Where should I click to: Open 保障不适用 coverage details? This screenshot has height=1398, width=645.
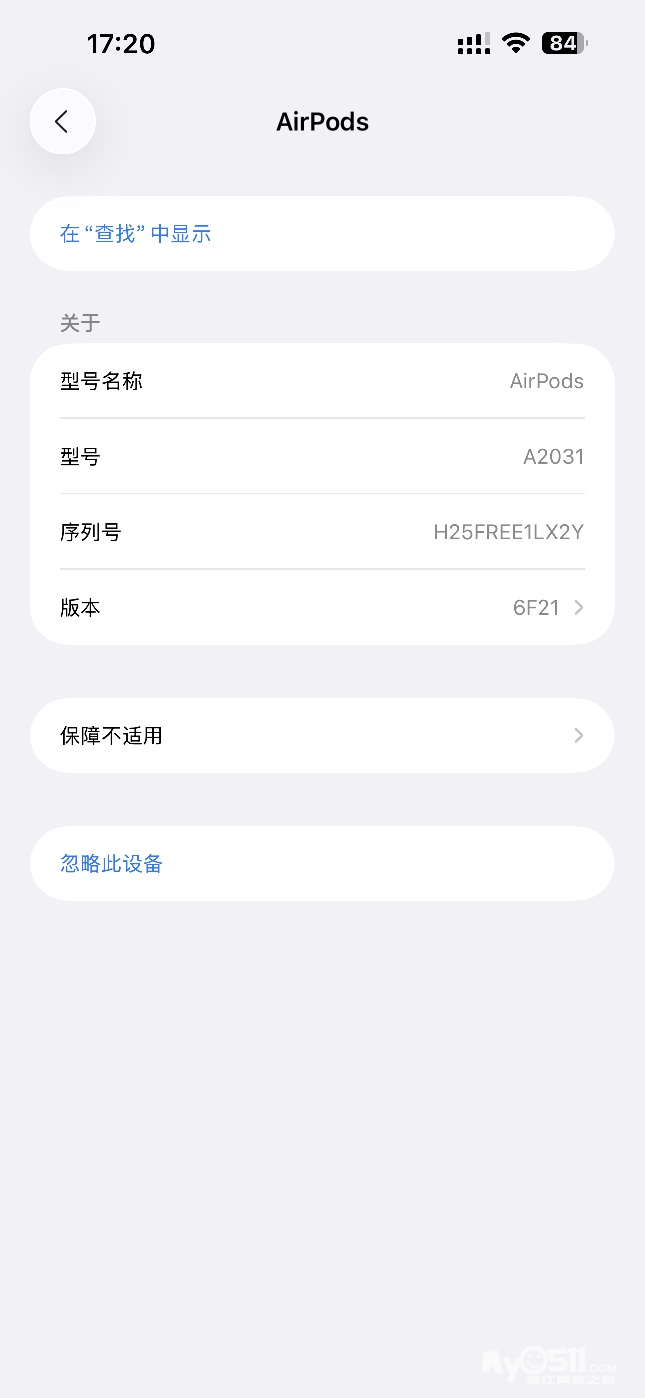[322, 736]
